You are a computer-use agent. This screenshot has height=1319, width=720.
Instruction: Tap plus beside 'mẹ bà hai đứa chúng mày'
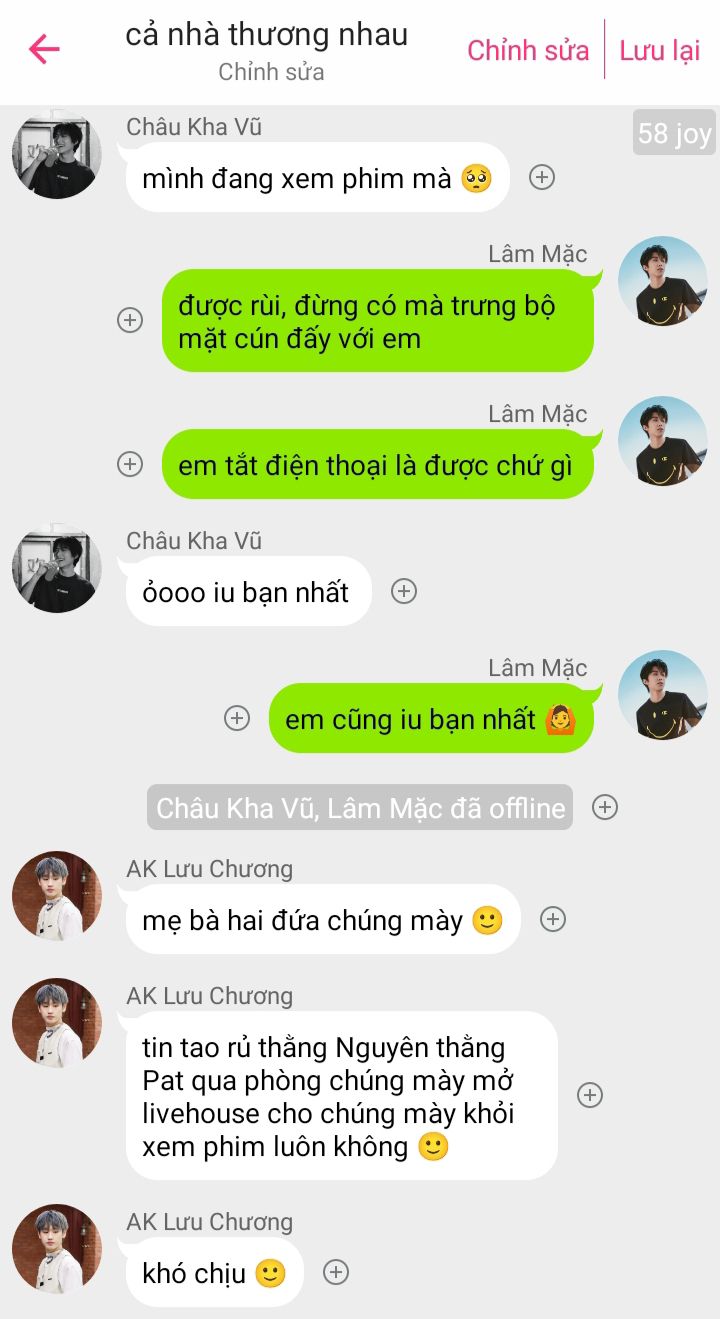pyautogui.click(x=553, y=919)
